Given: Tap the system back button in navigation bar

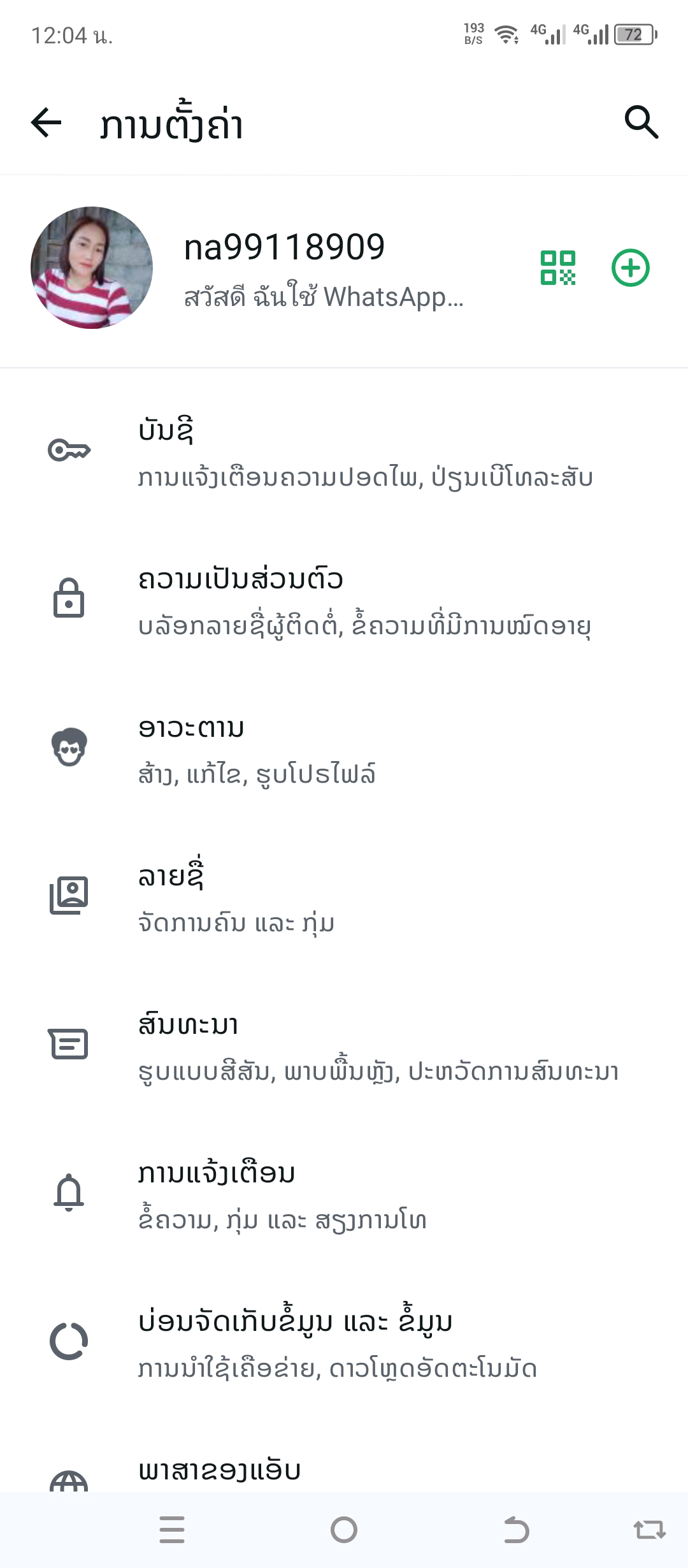Looking at the screenshot, I should [516, 1530].
